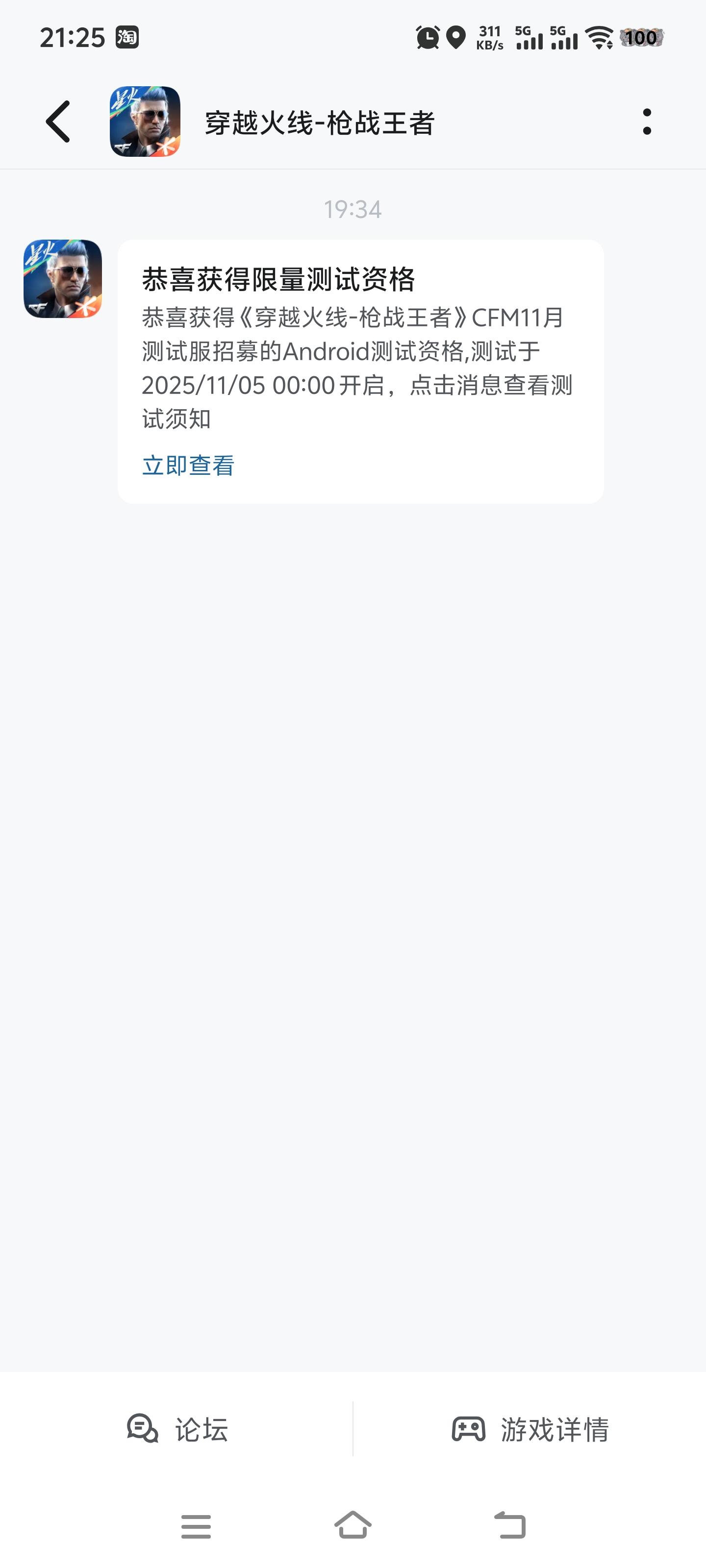Tap the alarm clock icon in the status bar
706x1568 pixels.
[x=428, y=38]
